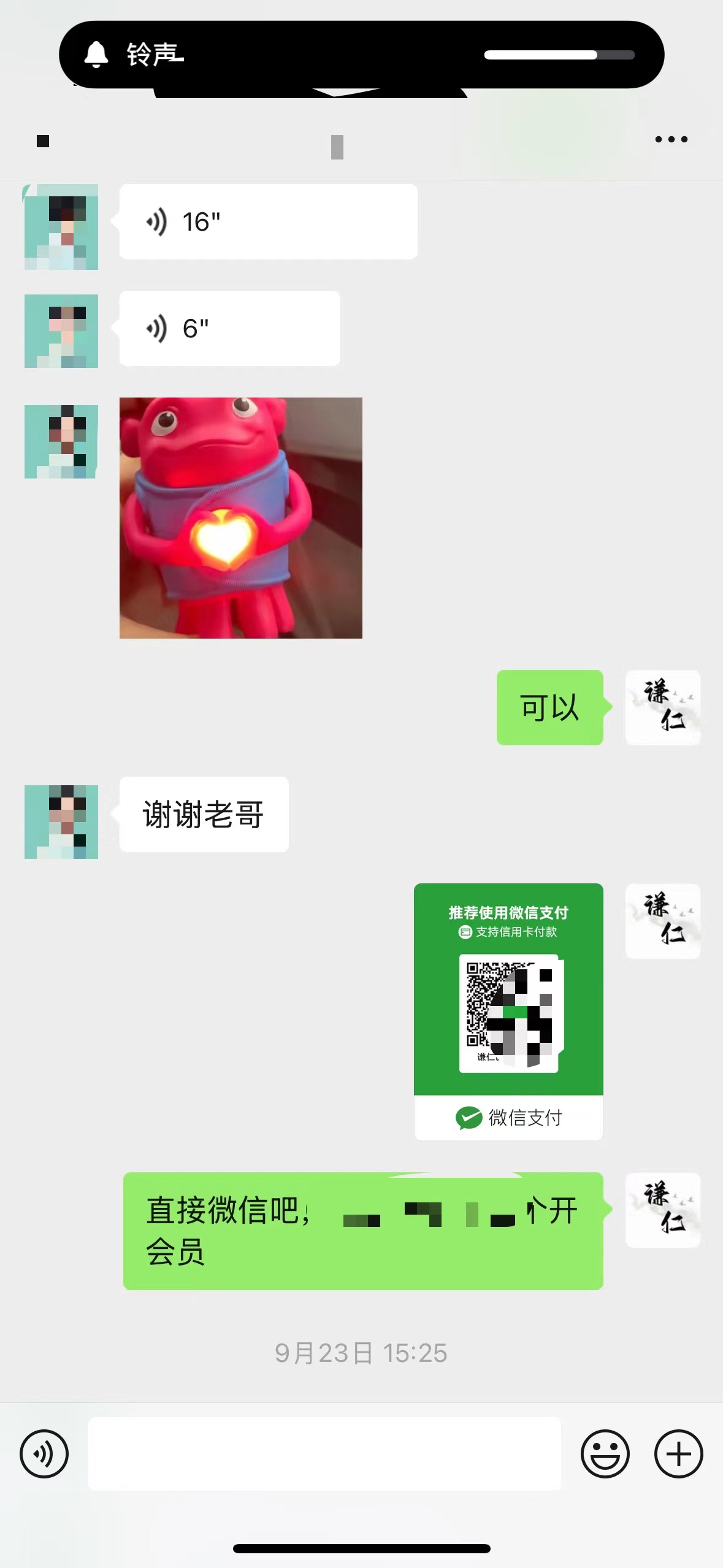Tap the speaker icon on the 6-second voice message
The height and width of the screenshot is (1568, 723).
point(155,328)
